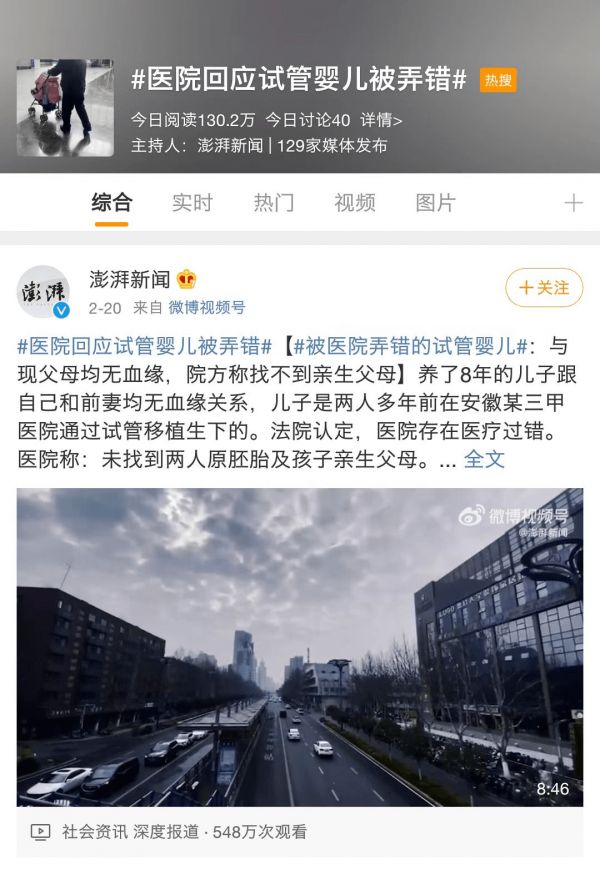Open 澎湃新闻 profile avatar
This screenshot has height=869, width=600.
click(x=44, y=292)
